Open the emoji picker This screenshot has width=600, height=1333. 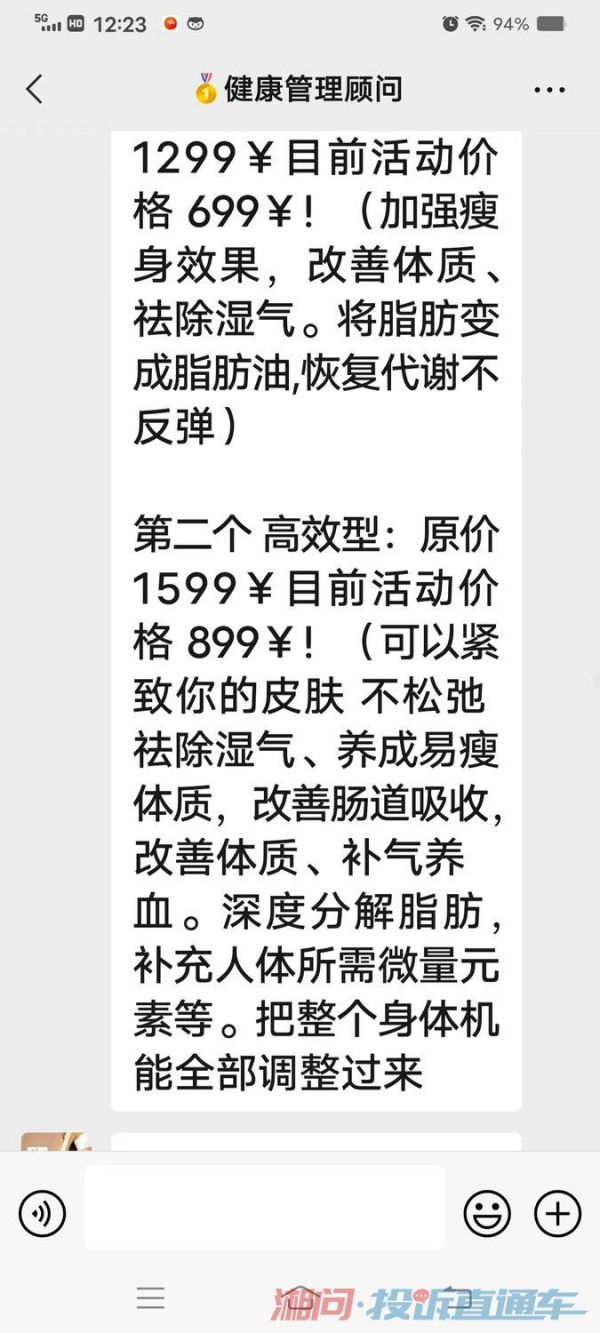coord(487,1214)
